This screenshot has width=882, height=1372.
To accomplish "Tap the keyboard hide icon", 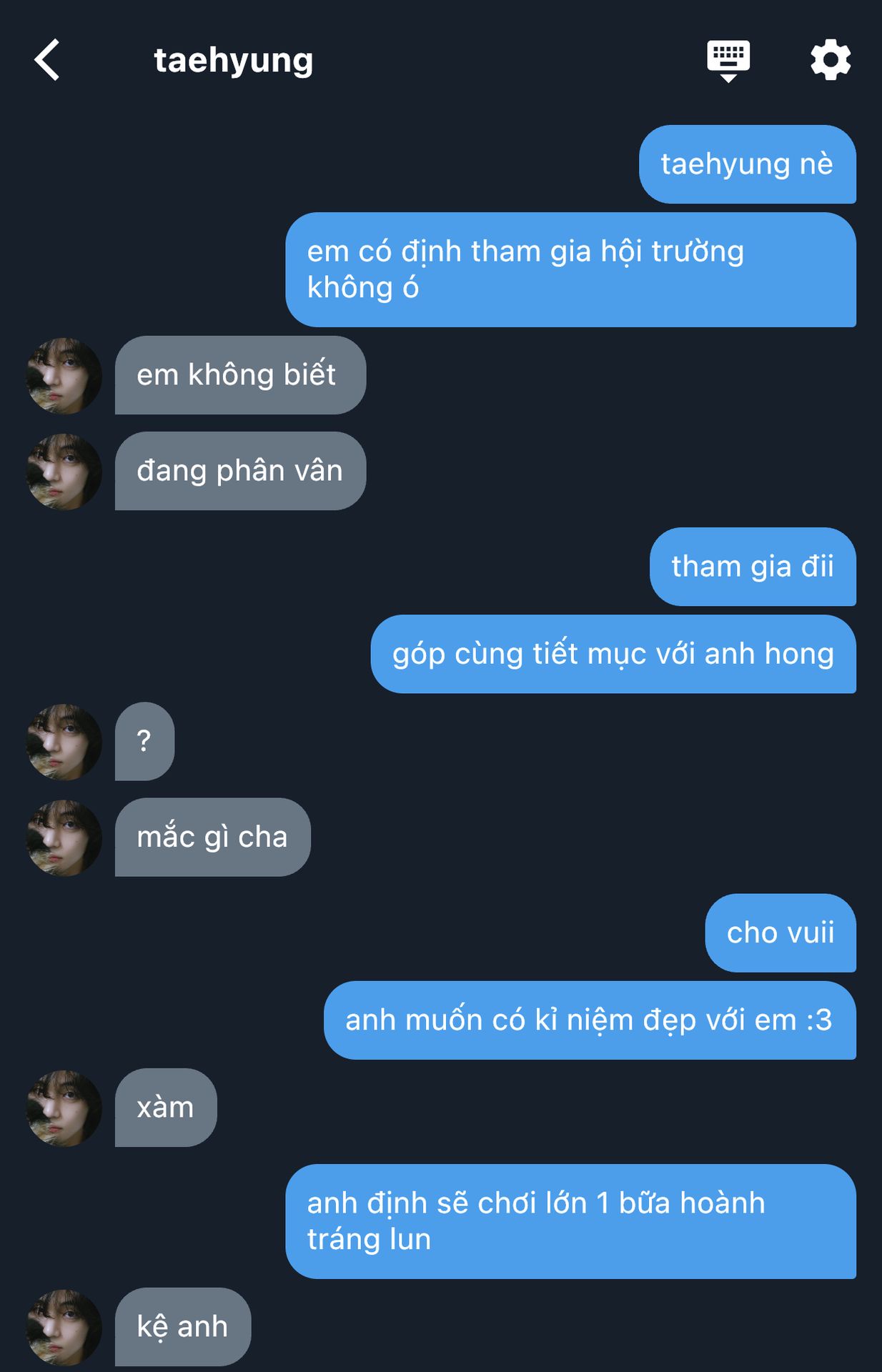I will [x=728, y=60].
